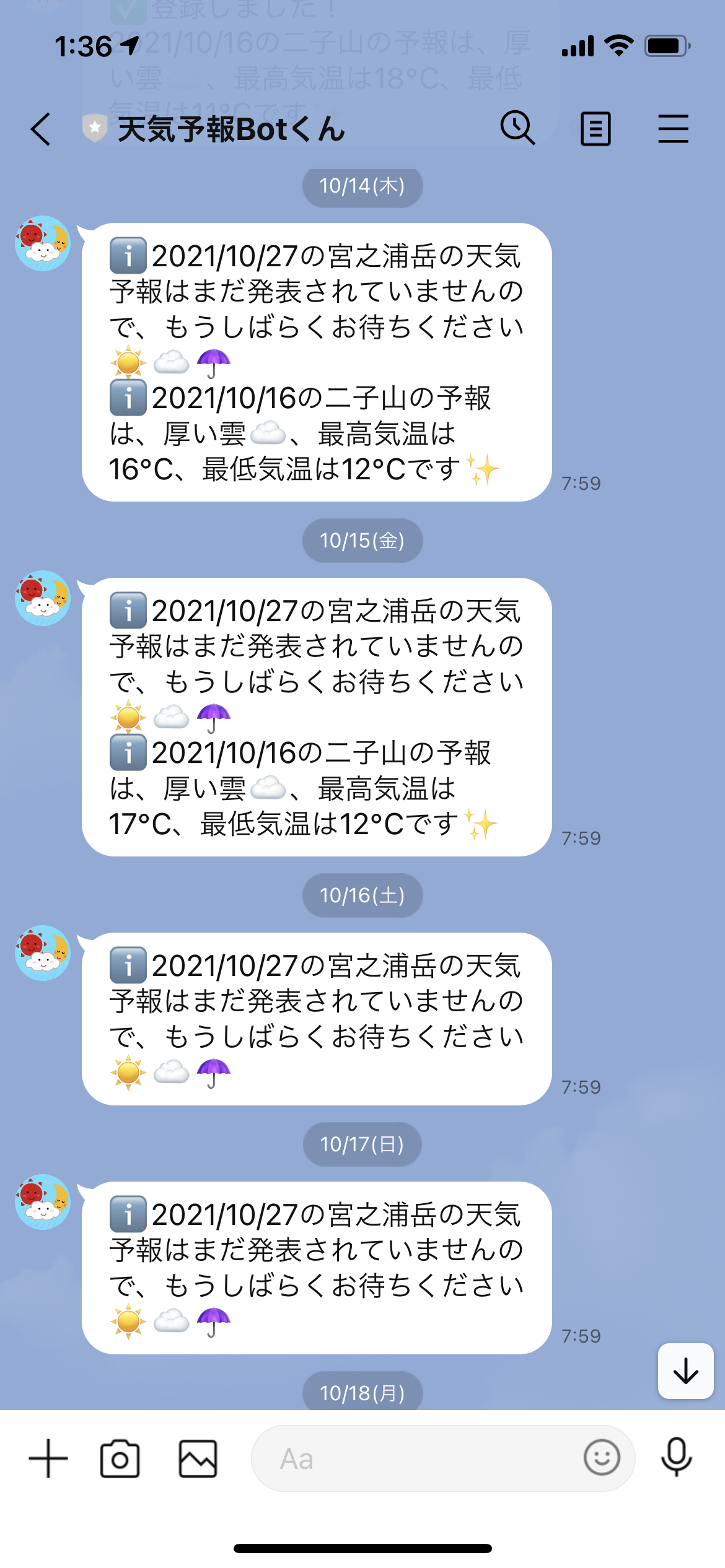Go back using the left chevron arrow
The image size is (725, 1568).
pyautogui.click(x=41, y=128)
